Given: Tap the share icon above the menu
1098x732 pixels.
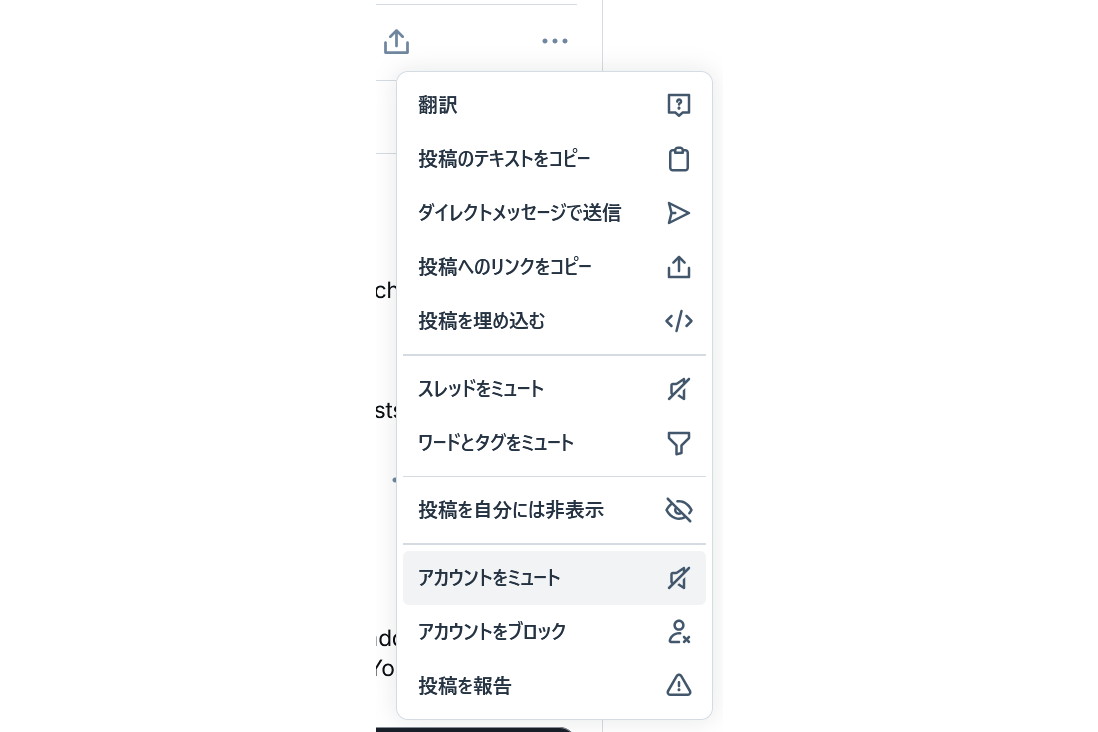Looking at the screenshot, I should [396, 41].
